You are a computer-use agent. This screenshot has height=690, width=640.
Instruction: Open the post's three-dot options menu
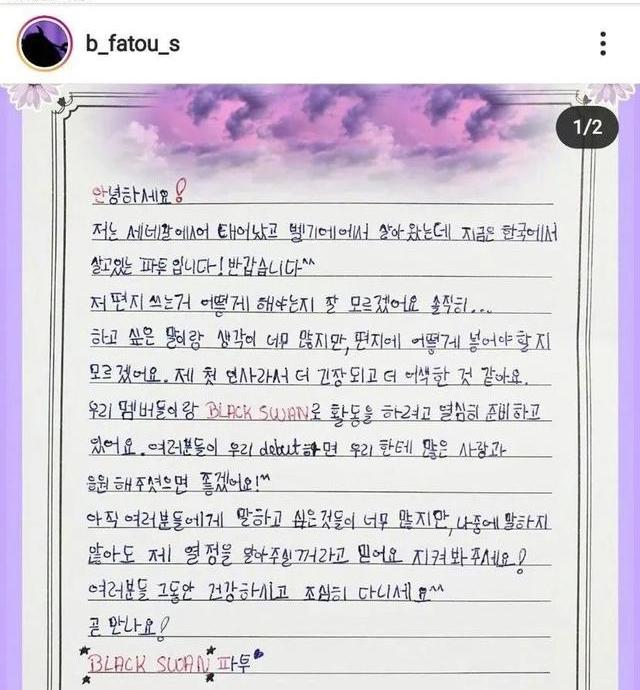(602, 44)
